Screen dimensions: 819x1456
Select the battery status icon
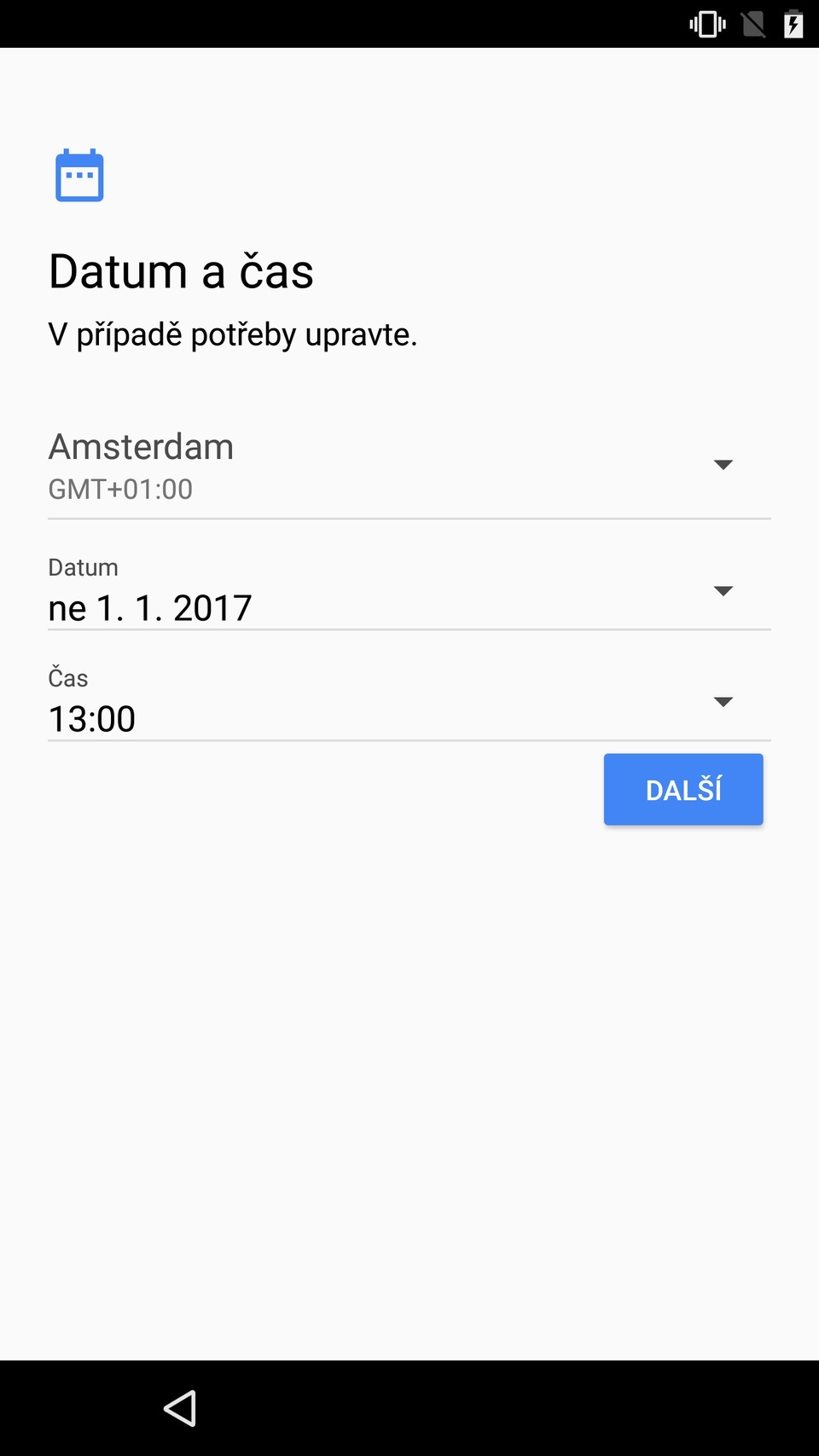tap(793, 25)
